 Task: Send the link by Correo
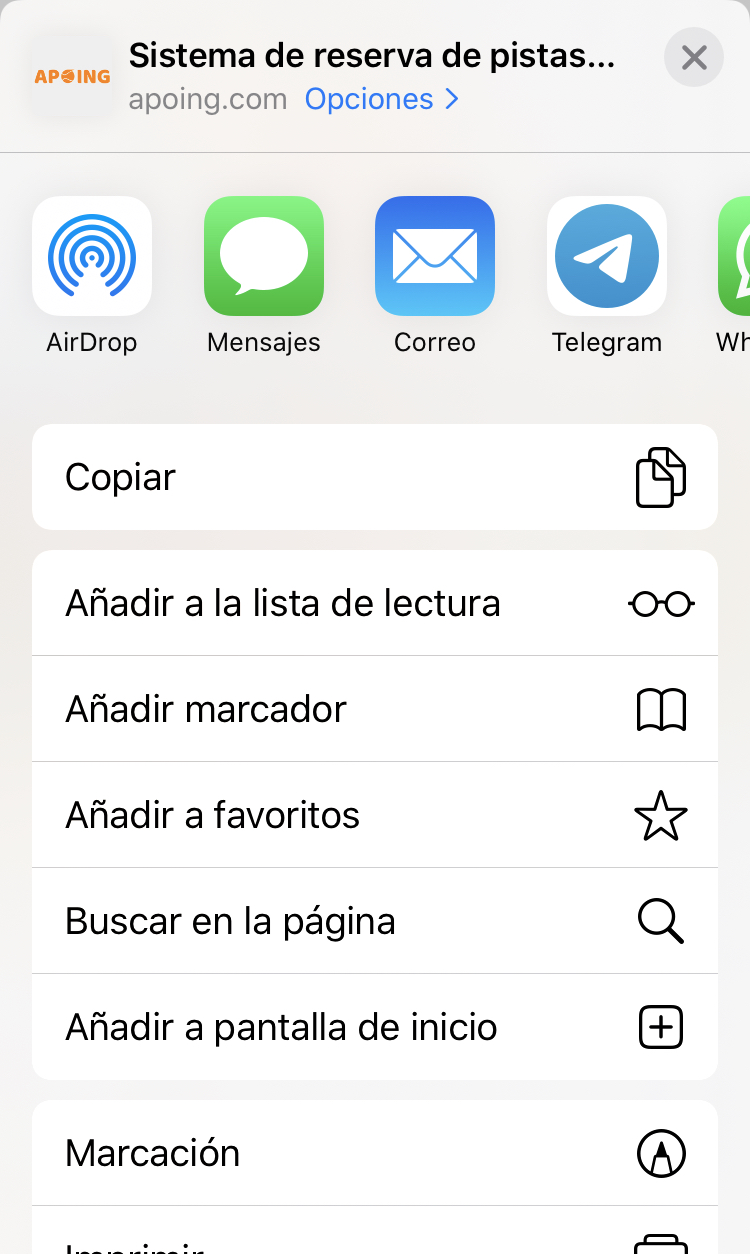pyautogui.click(x=434, y=256)
